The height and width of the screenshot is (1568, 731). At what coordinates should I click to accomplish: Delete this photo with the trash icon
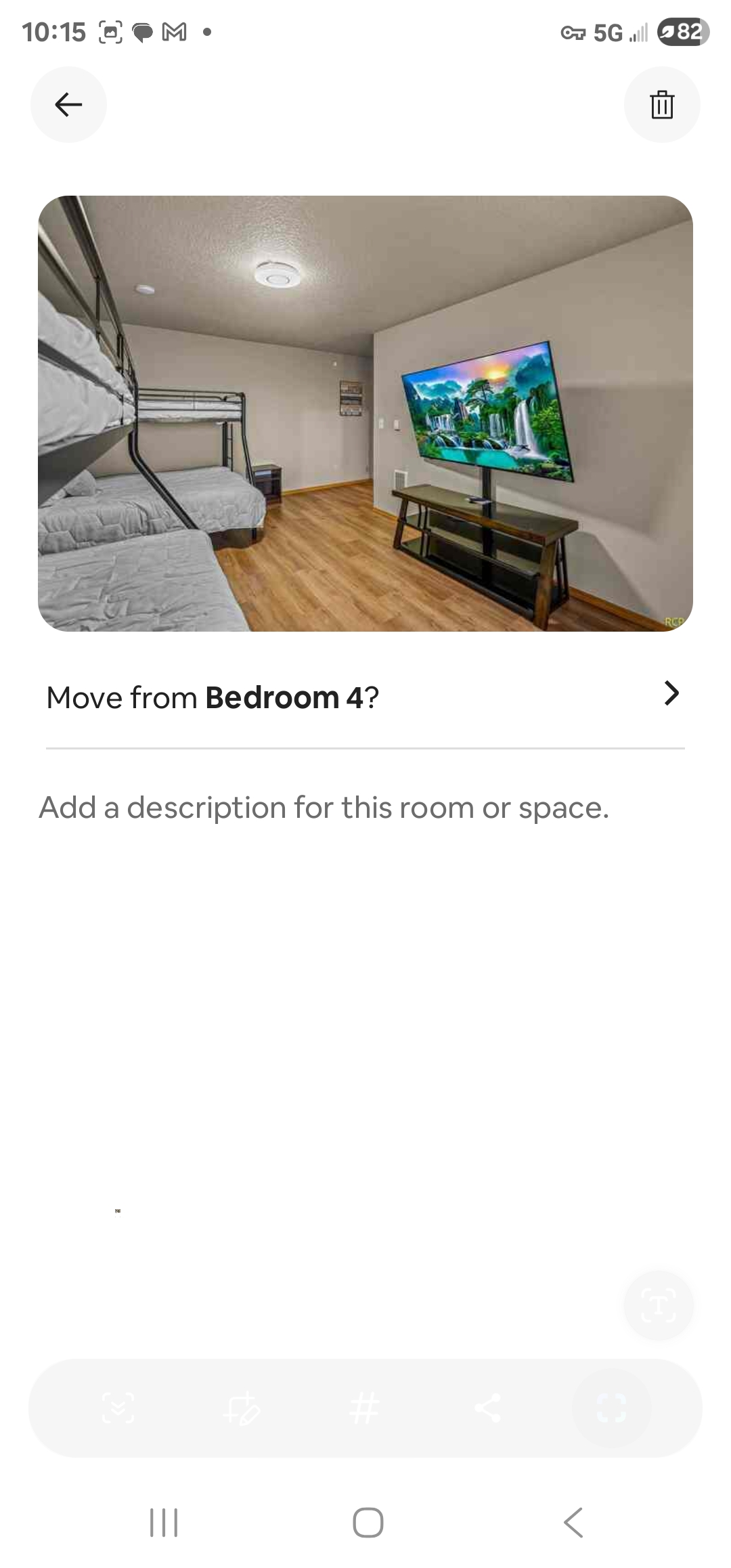coord(661,105)
